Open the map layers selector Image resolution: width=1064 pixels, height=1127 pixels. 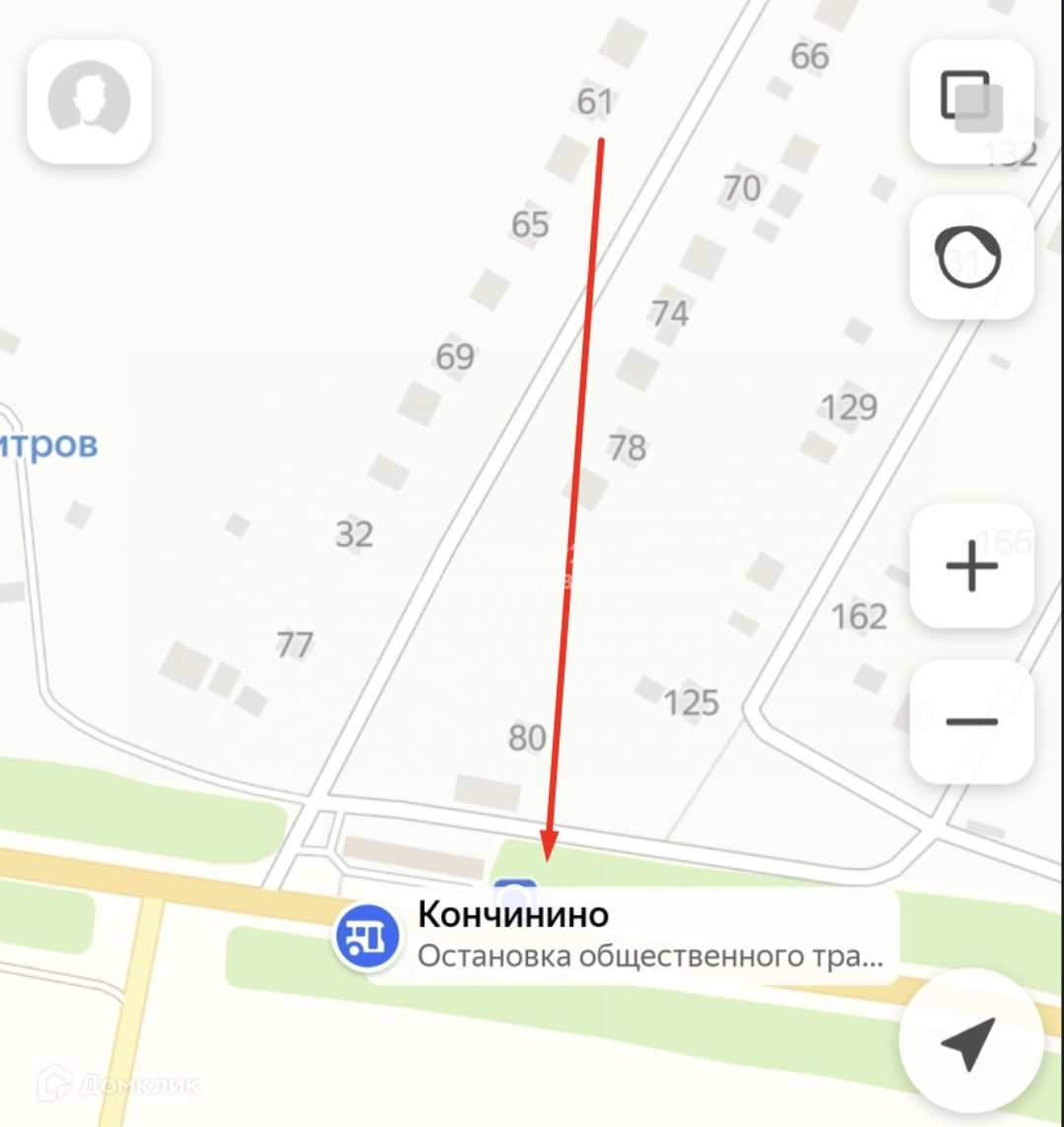[x=971, y=101]
